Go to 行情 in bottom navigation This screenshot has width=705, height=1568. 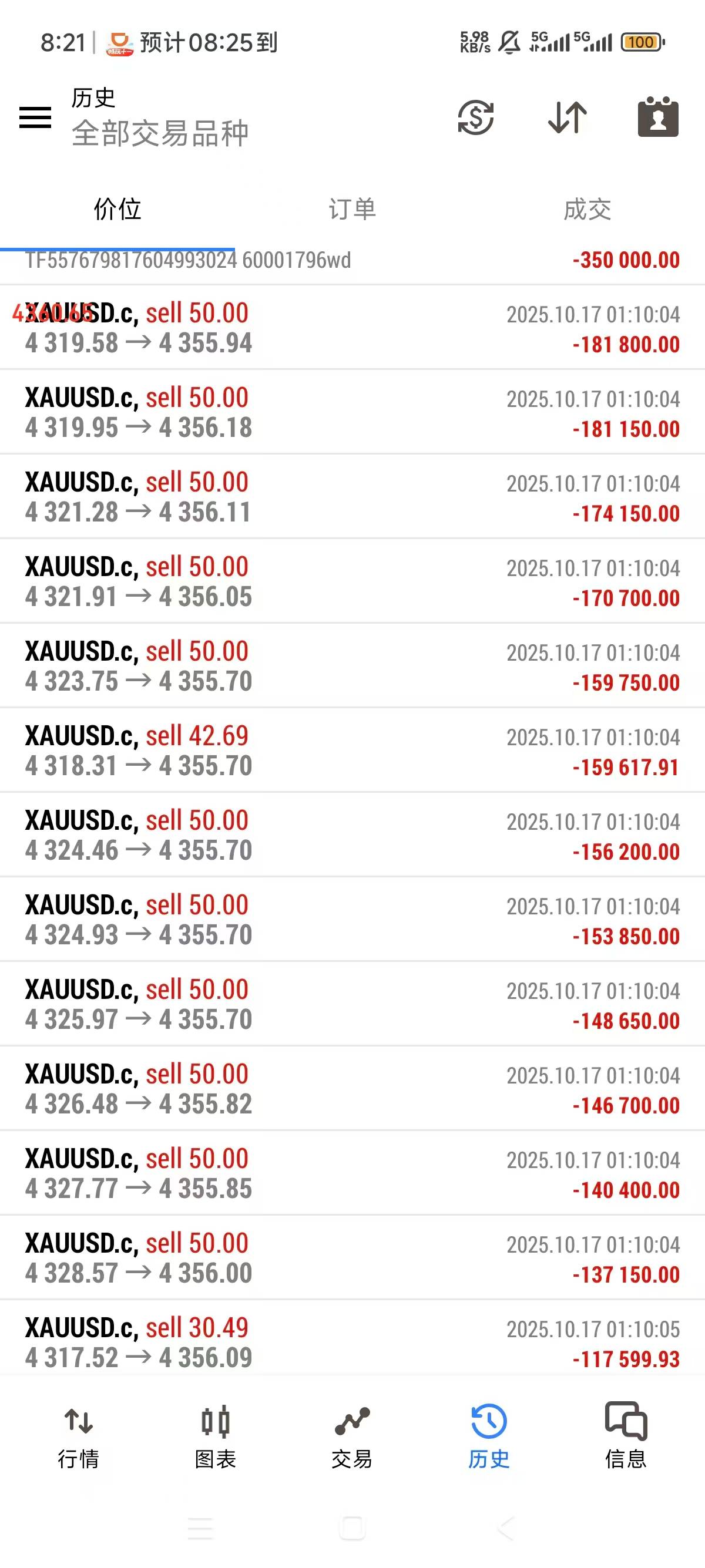click(x=79, y=1436)
